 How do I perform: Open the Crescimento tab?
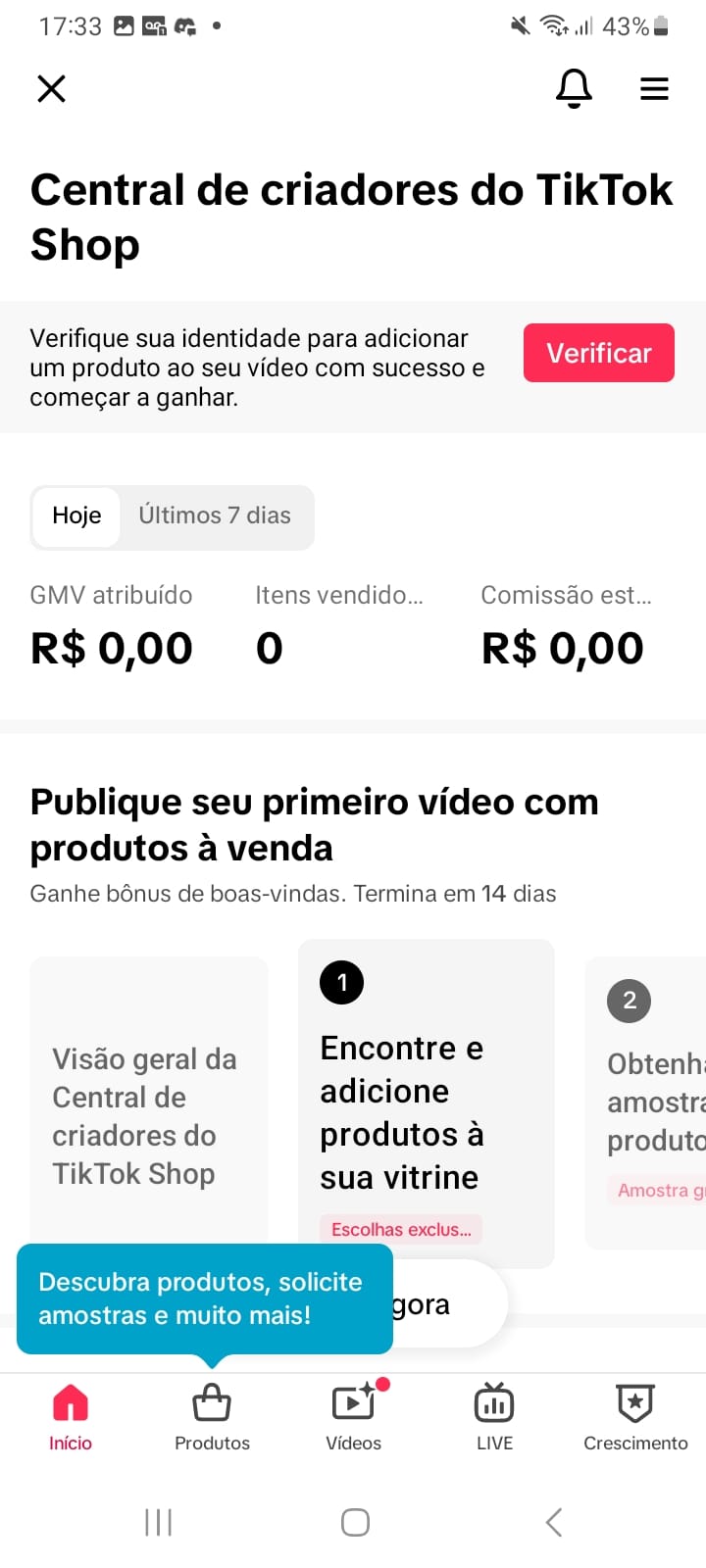pyautogui.click(x=635, y=1416)
